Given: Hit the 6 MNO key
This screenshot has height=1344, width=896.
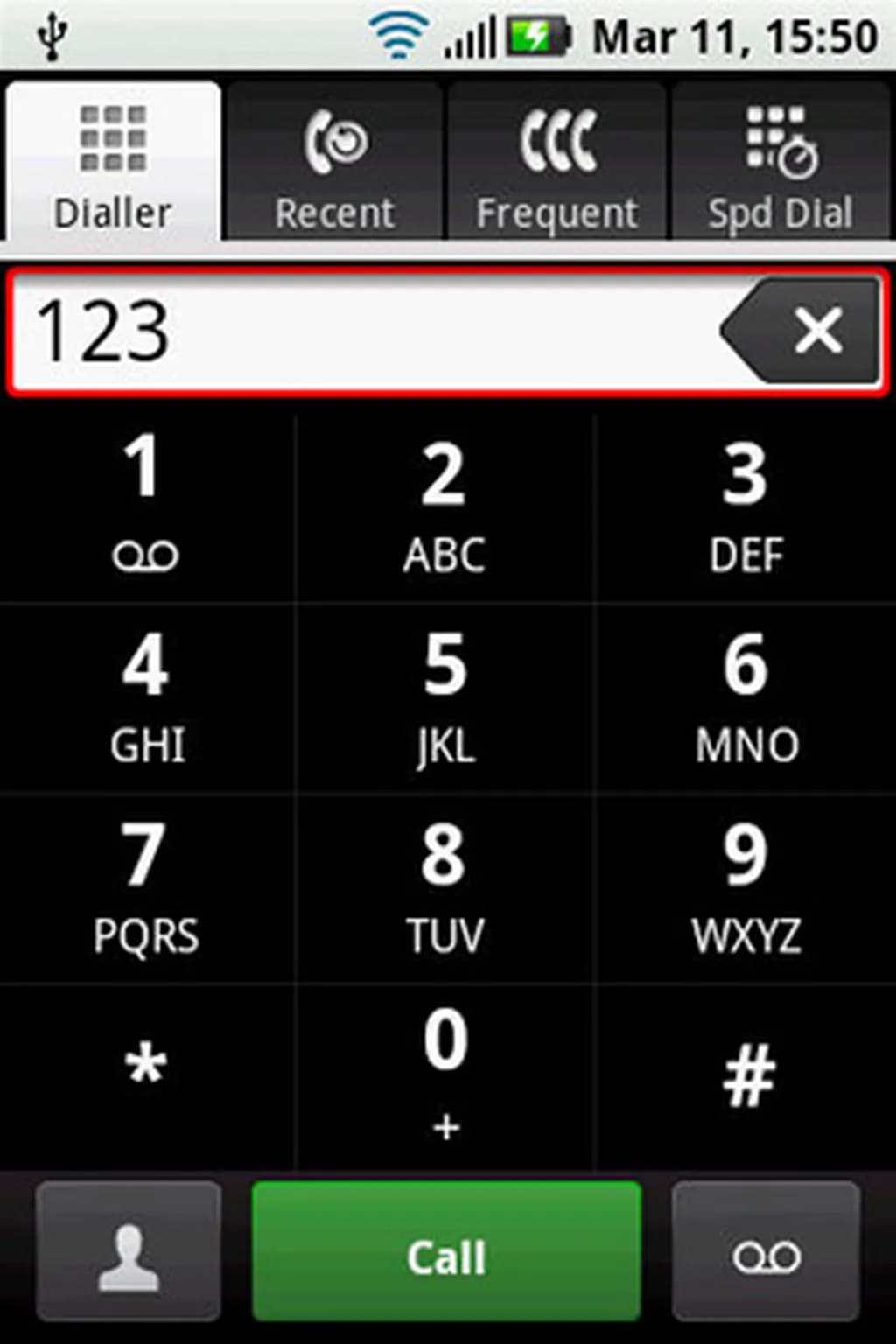Looking at the screenshot, I should point(745,698).
